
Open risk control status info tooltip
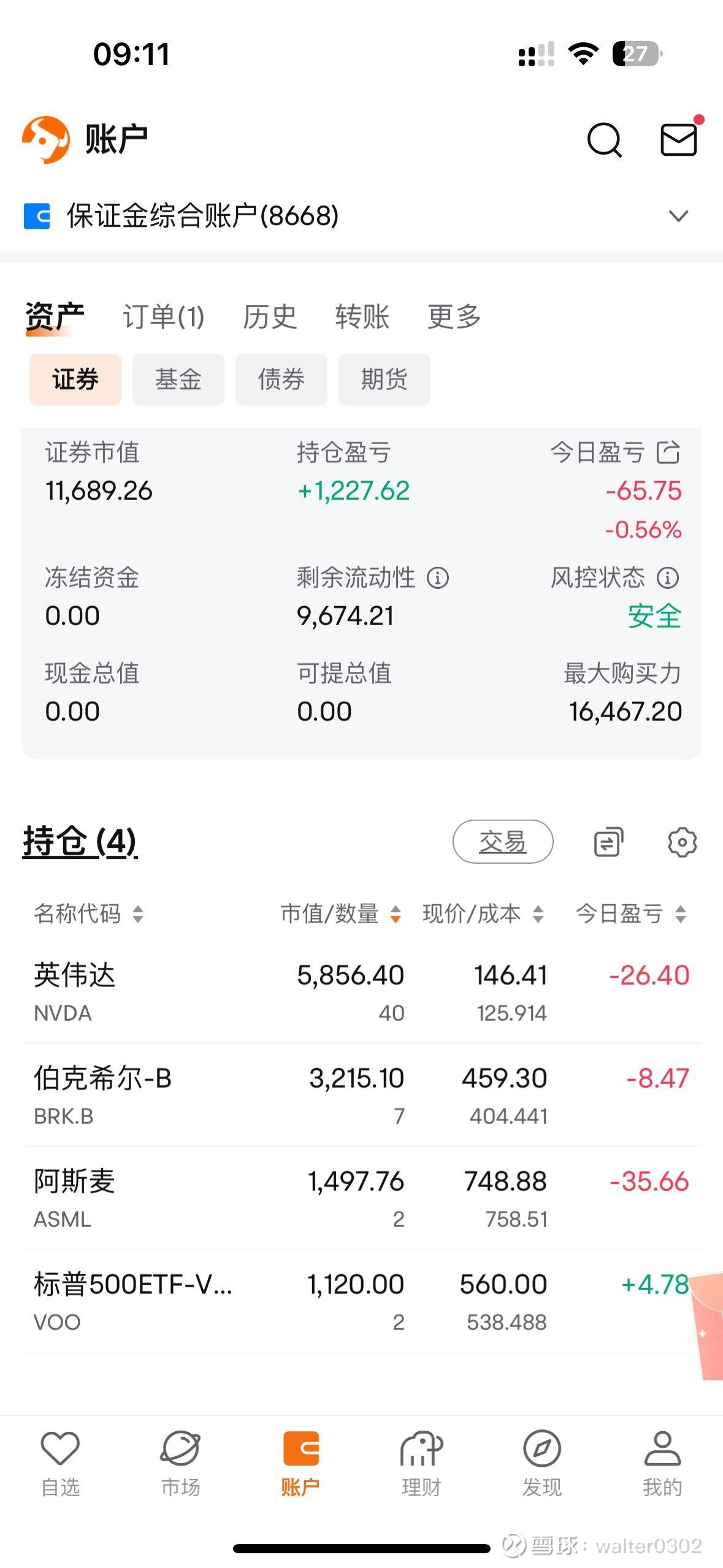tap(668, 577)
